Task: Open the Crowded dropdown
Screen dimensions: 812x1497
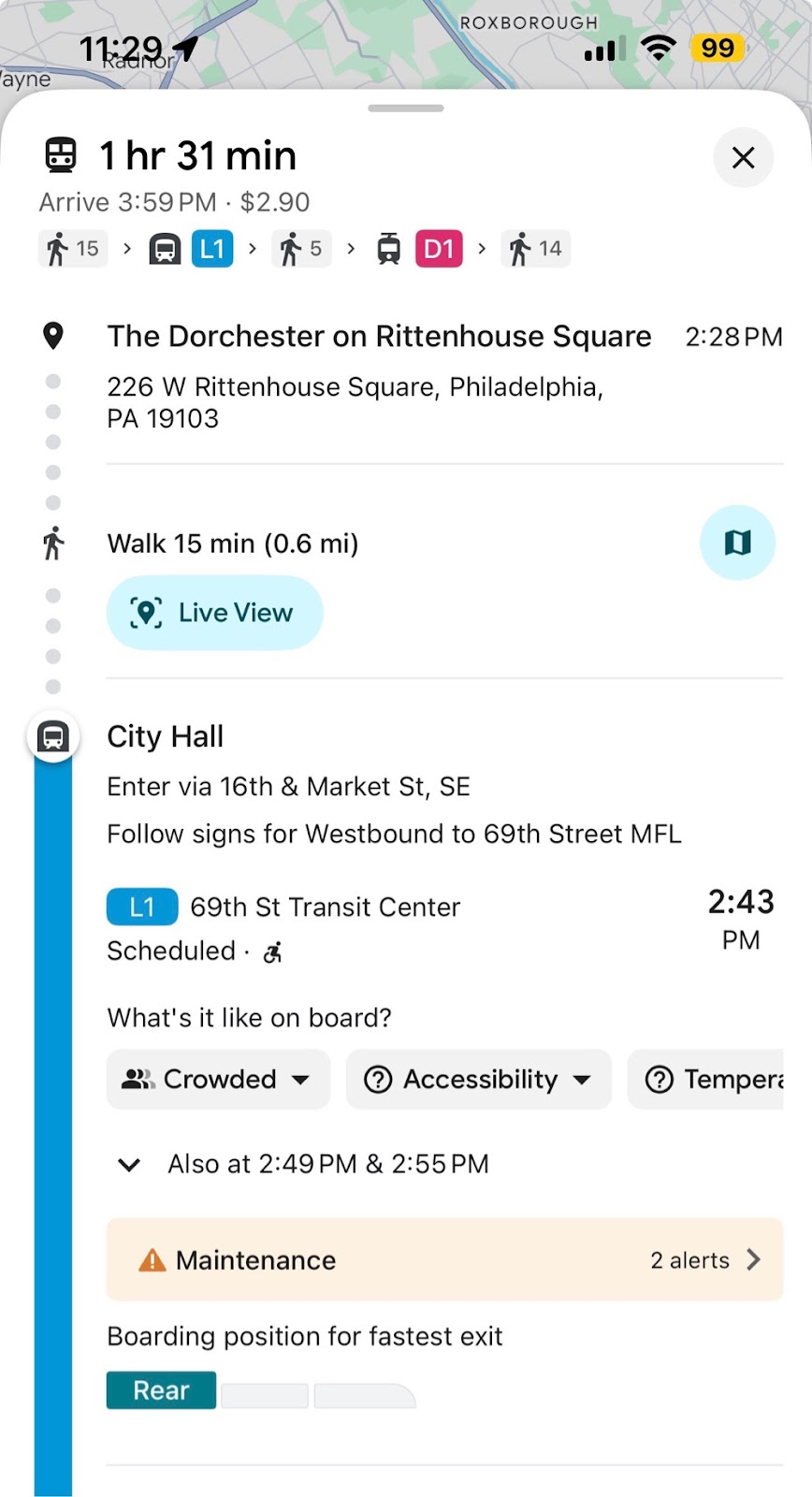Action: click(x=218, y=1079)
